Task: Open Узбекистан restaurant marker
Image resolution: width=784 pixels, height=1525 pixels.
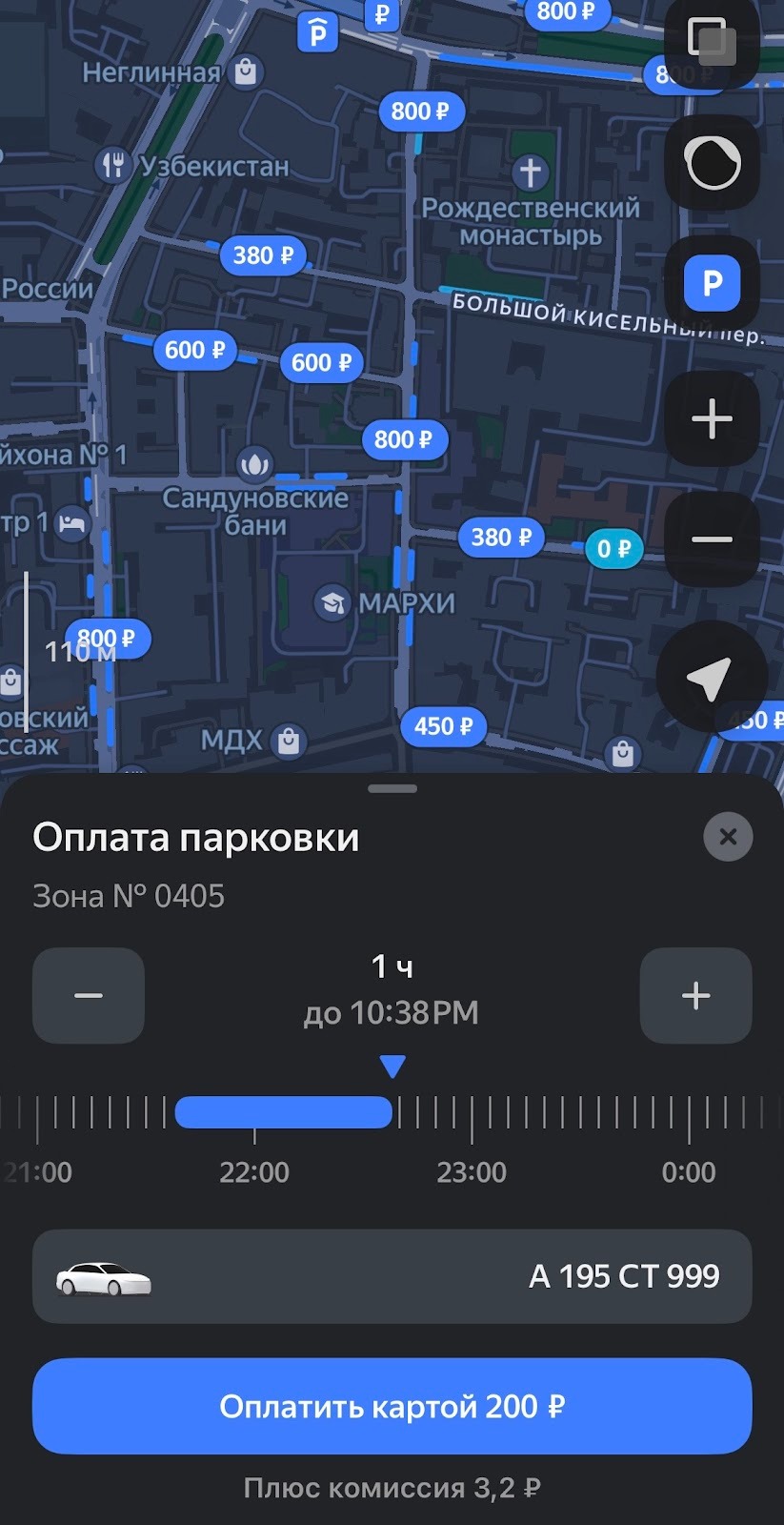Action: 113,165
